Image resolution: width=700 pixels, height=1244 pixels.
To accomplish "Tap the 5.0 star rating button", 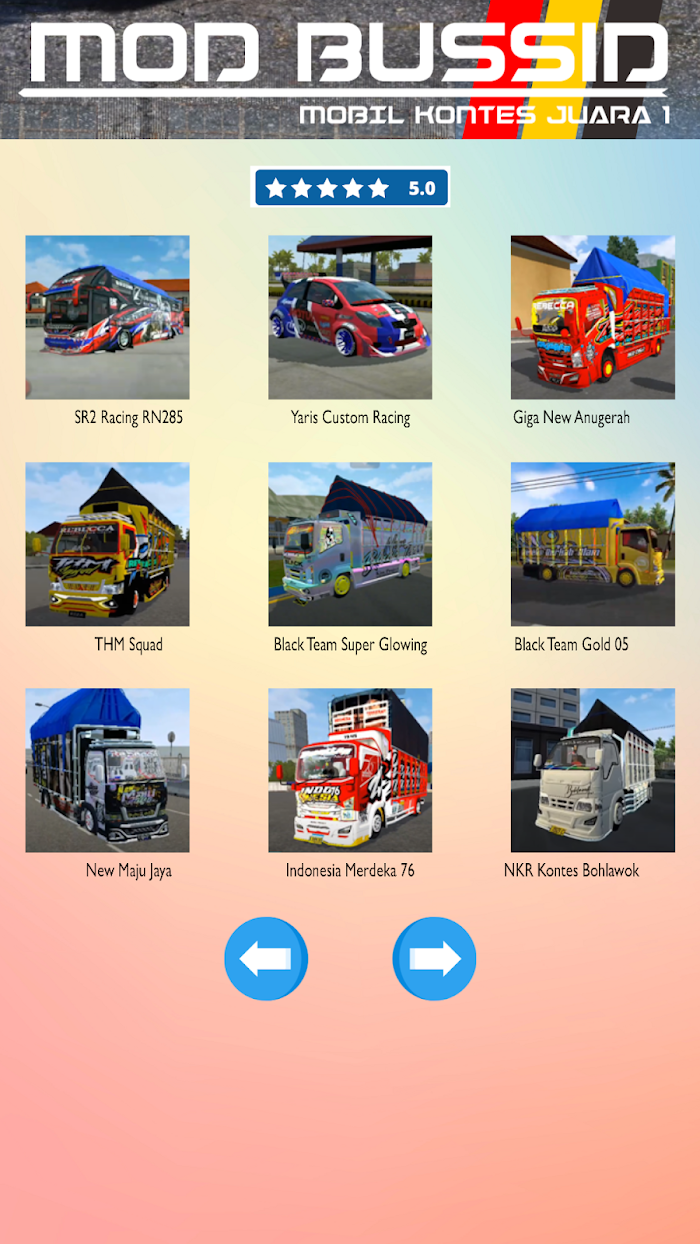I will point(350,187).
